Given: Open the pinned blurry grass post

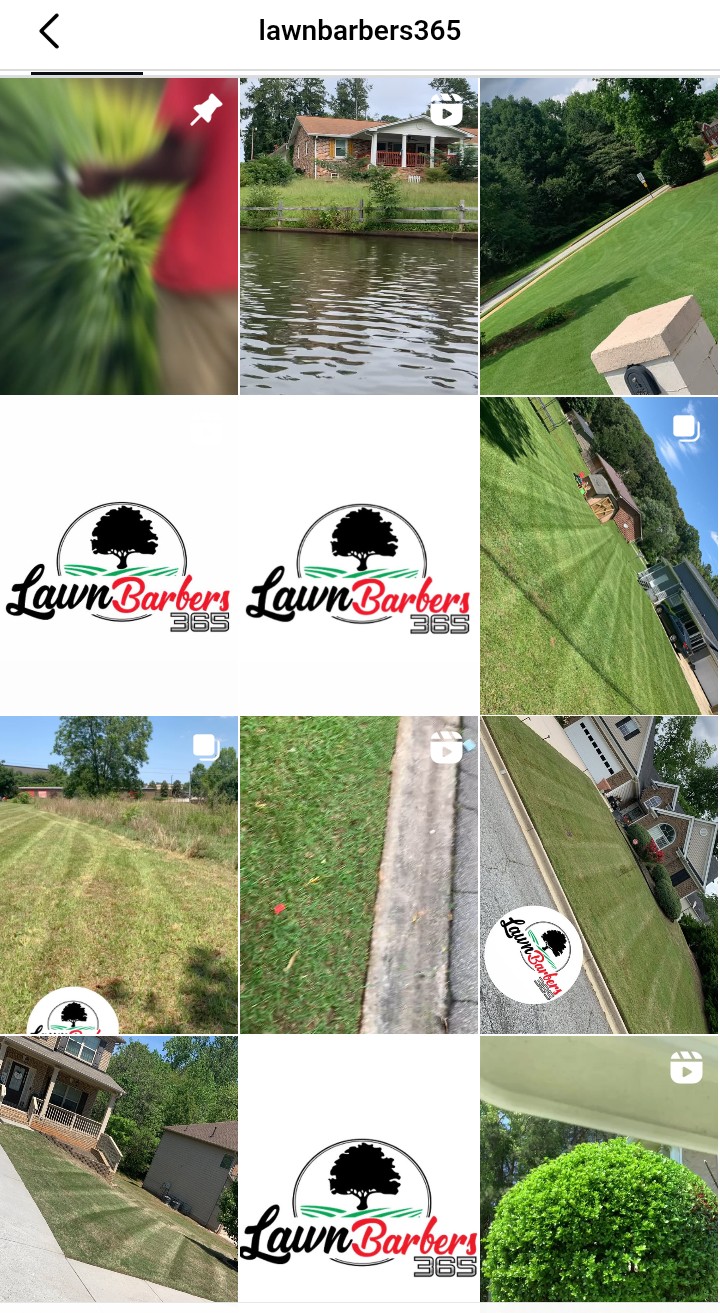Looking at the screenshot, I should pos(118,236).
